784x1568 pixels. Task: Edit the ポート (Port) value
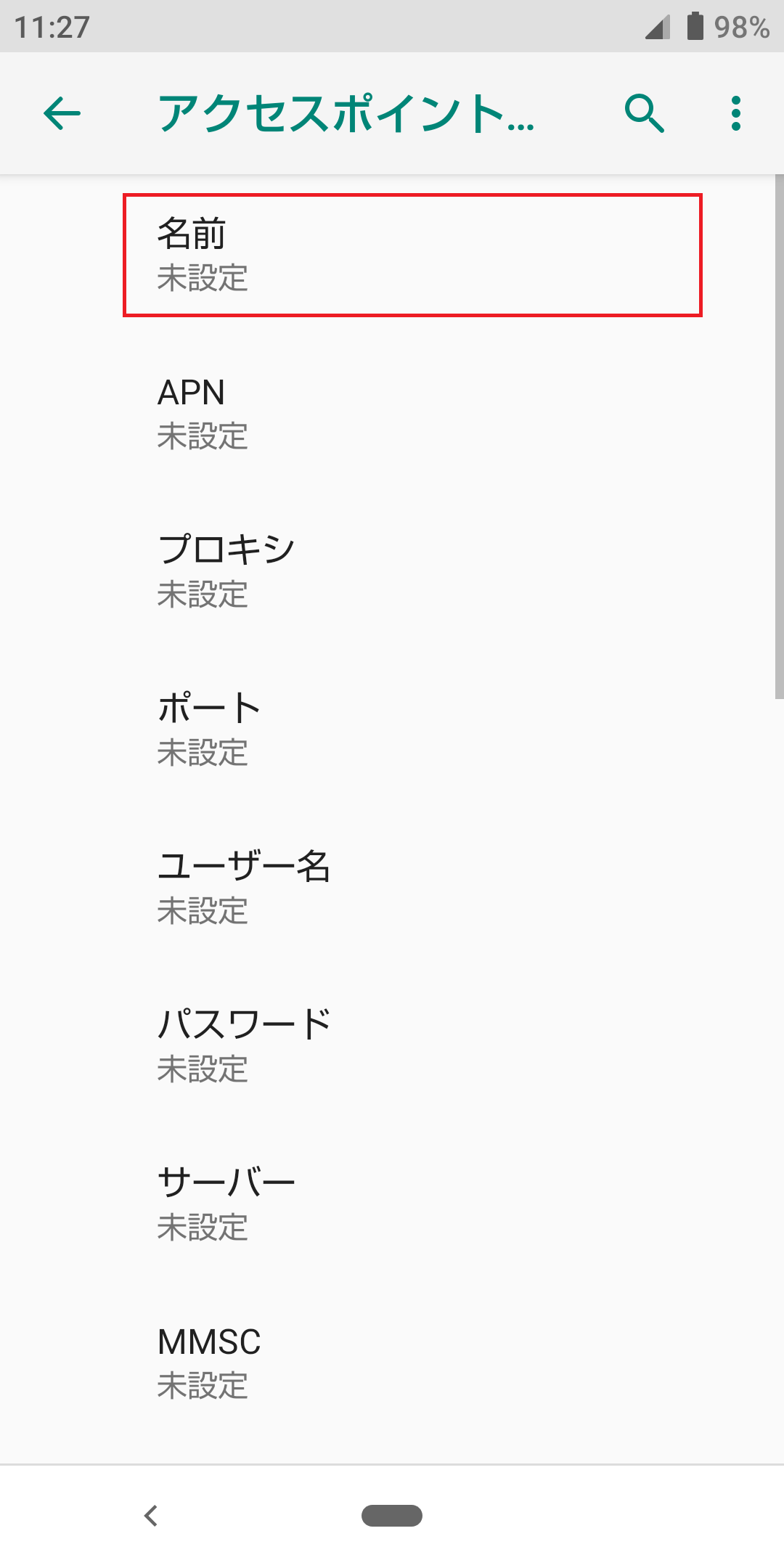pyautogui.click(x=392, y=729)
